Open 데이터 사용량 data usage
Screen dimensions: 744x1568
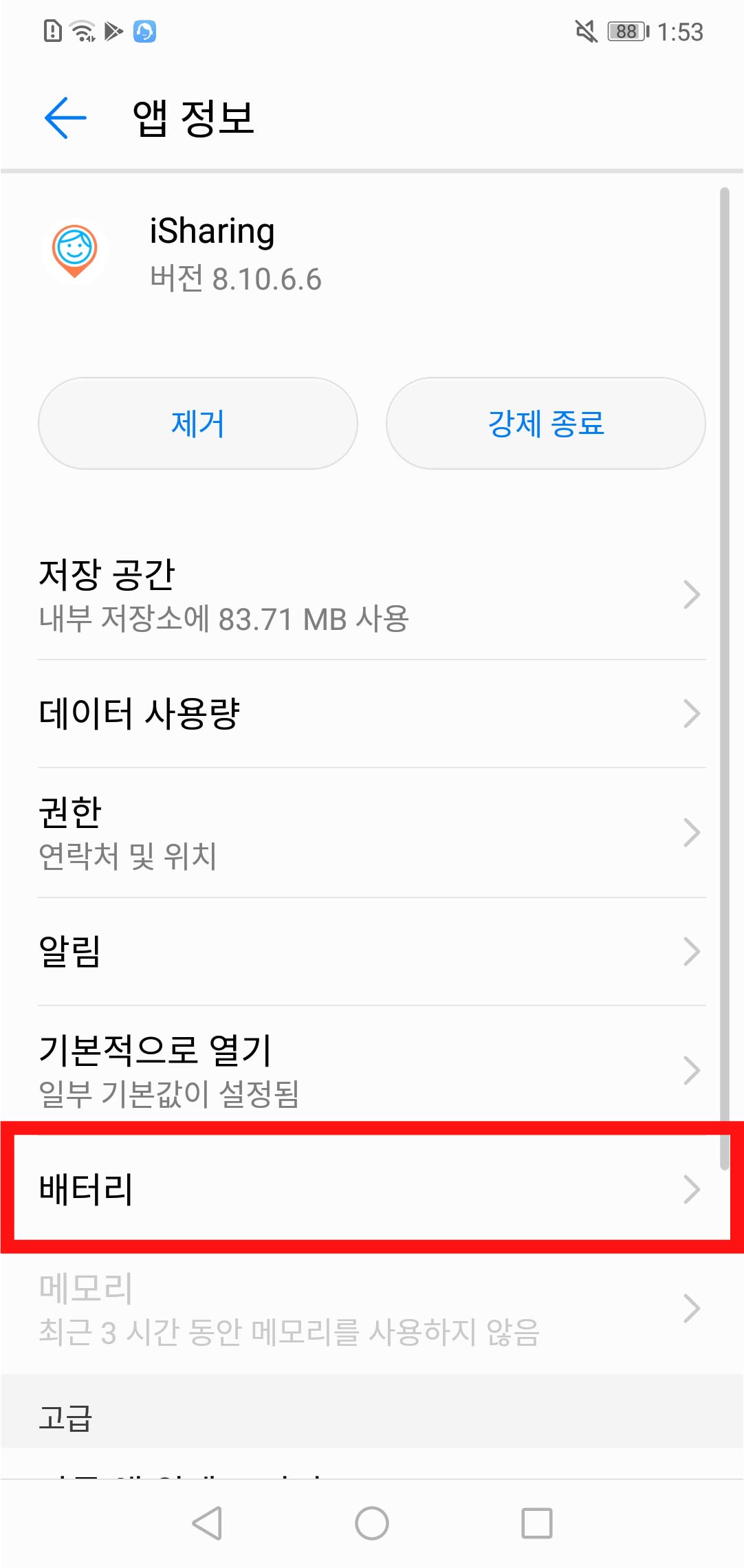pyautogui.click(x=371, y=714)
